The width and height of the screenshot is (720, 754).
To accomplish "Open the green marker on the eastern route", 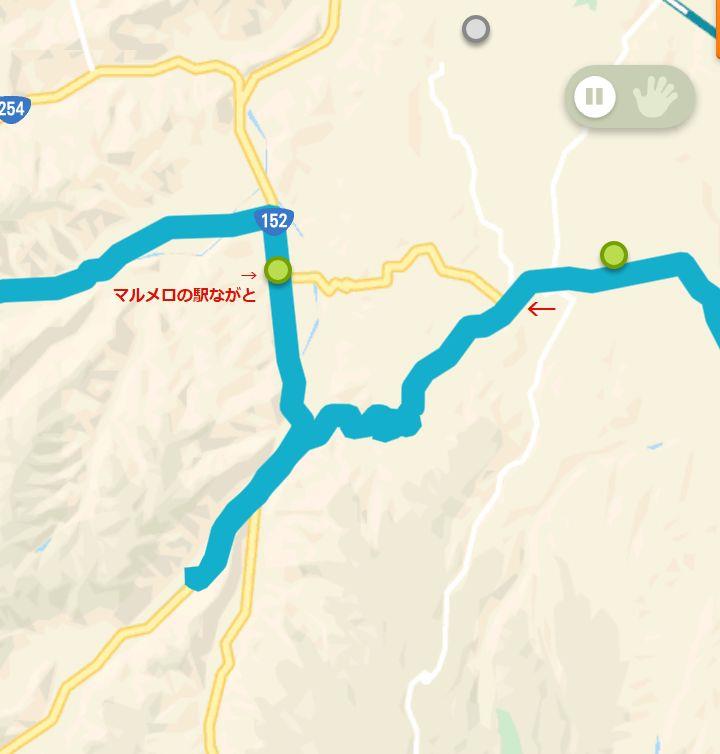I will (x=614, y=255).
